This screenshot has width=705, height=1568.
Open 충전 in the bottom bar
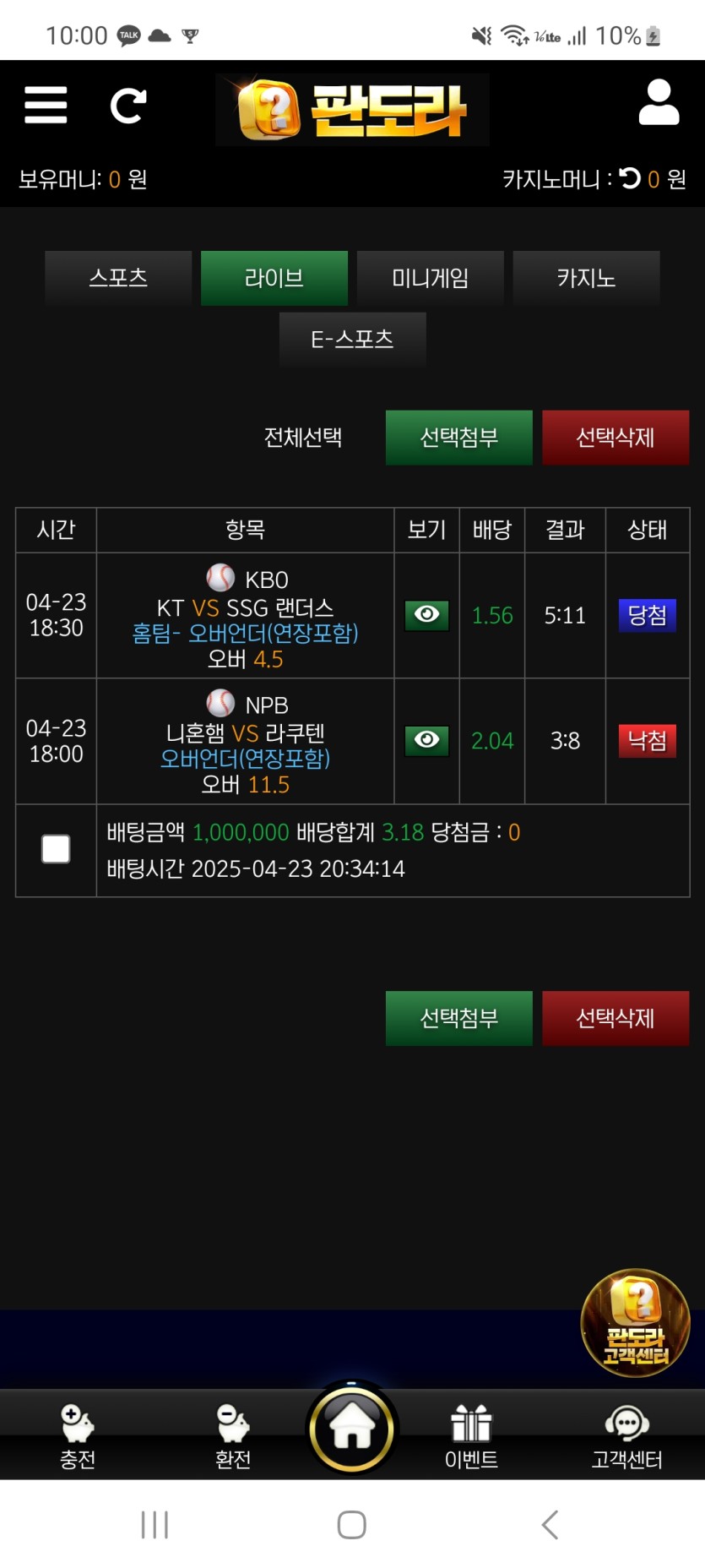point(78,1436)
